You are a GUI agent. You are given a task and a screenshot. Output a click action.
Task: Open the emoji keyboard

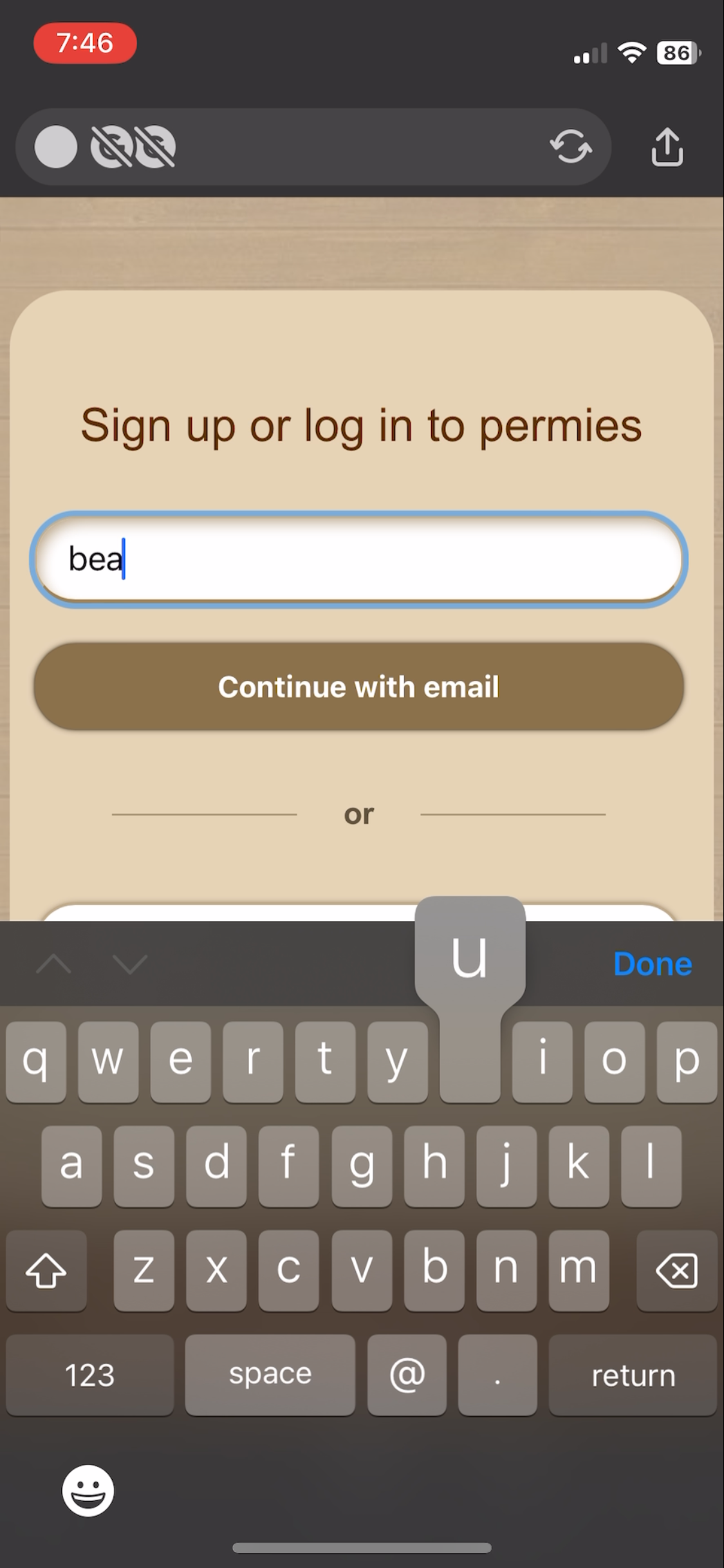(x=88, y=1490)
